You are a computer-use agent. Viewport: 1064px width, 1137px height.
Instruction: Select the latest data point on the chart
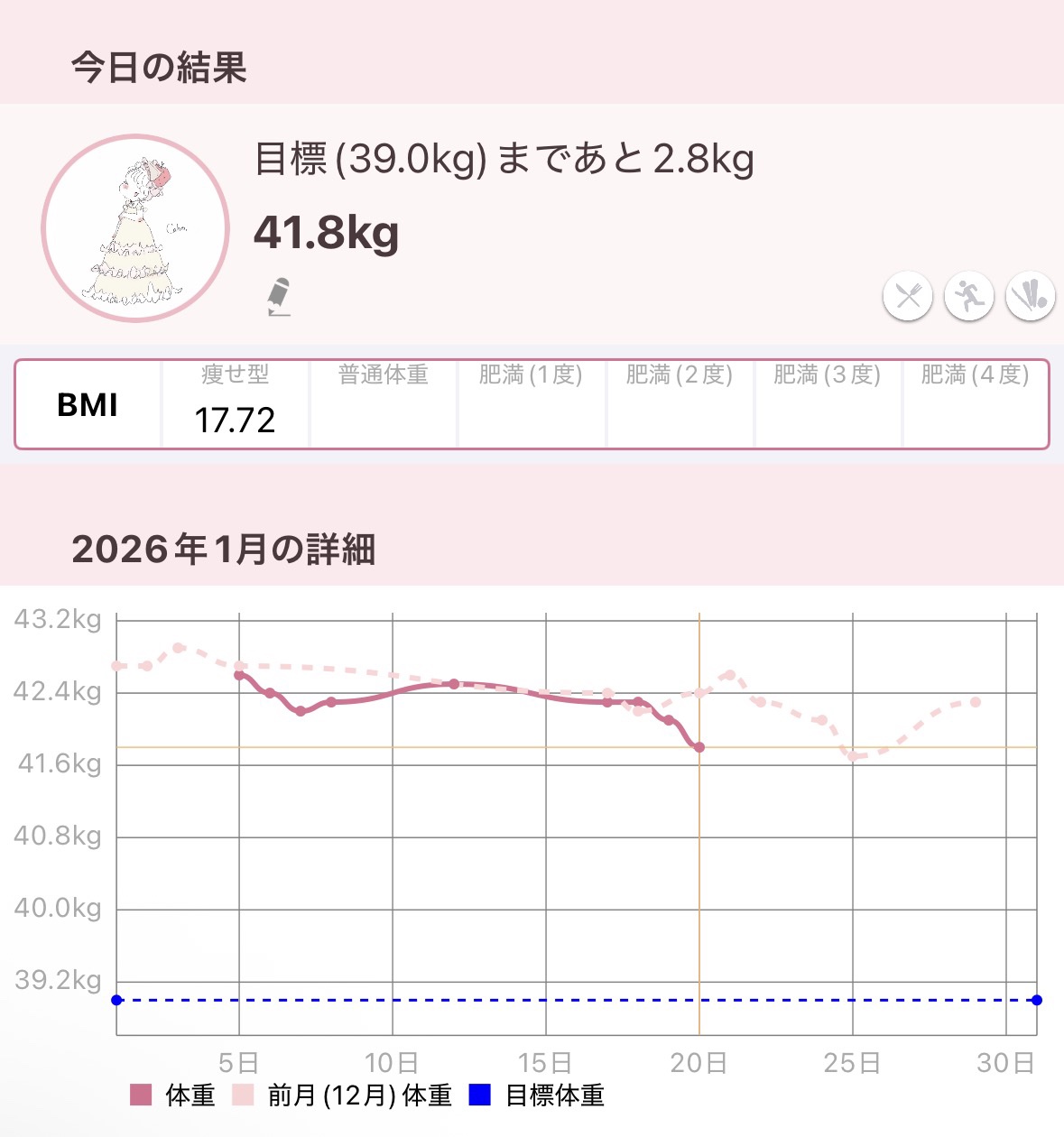pyautogui.click(x=699, y=745)
